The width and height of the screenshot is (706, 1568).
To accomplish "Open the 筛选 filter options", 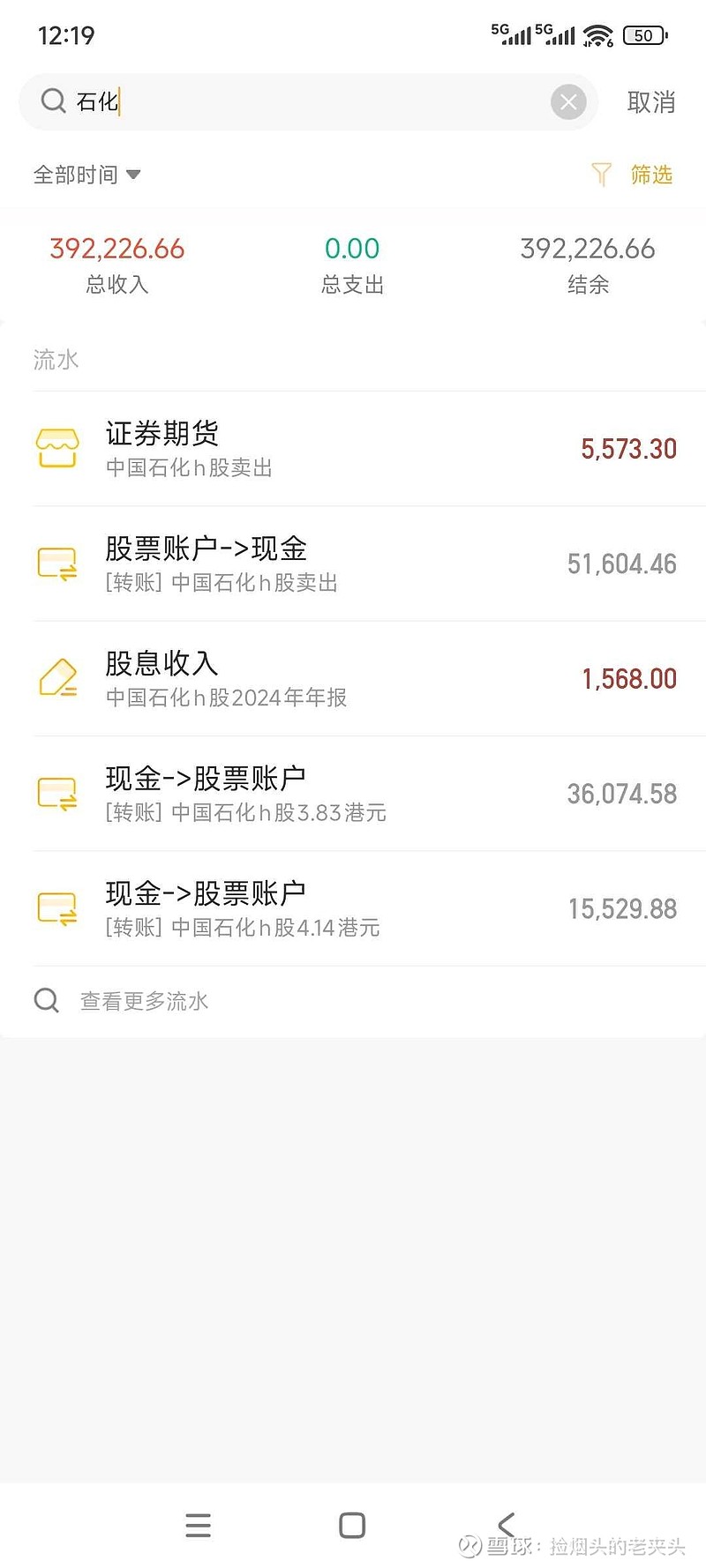I will click(x=634, y=175).
